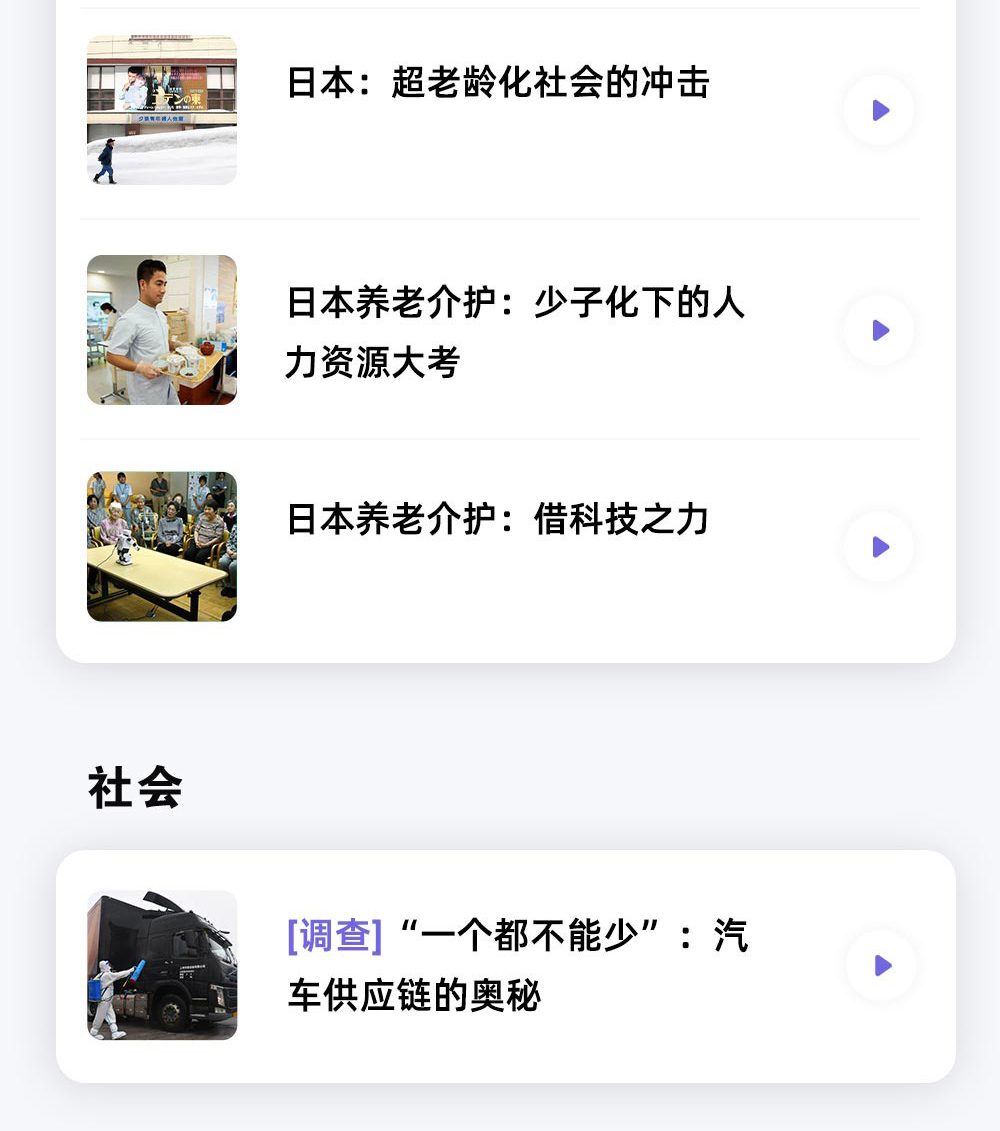Play 汽车供应链的奥秘 investigation audio
Image resolution: width=1000 pixels, height=1131 pixels.
[881, 965]
